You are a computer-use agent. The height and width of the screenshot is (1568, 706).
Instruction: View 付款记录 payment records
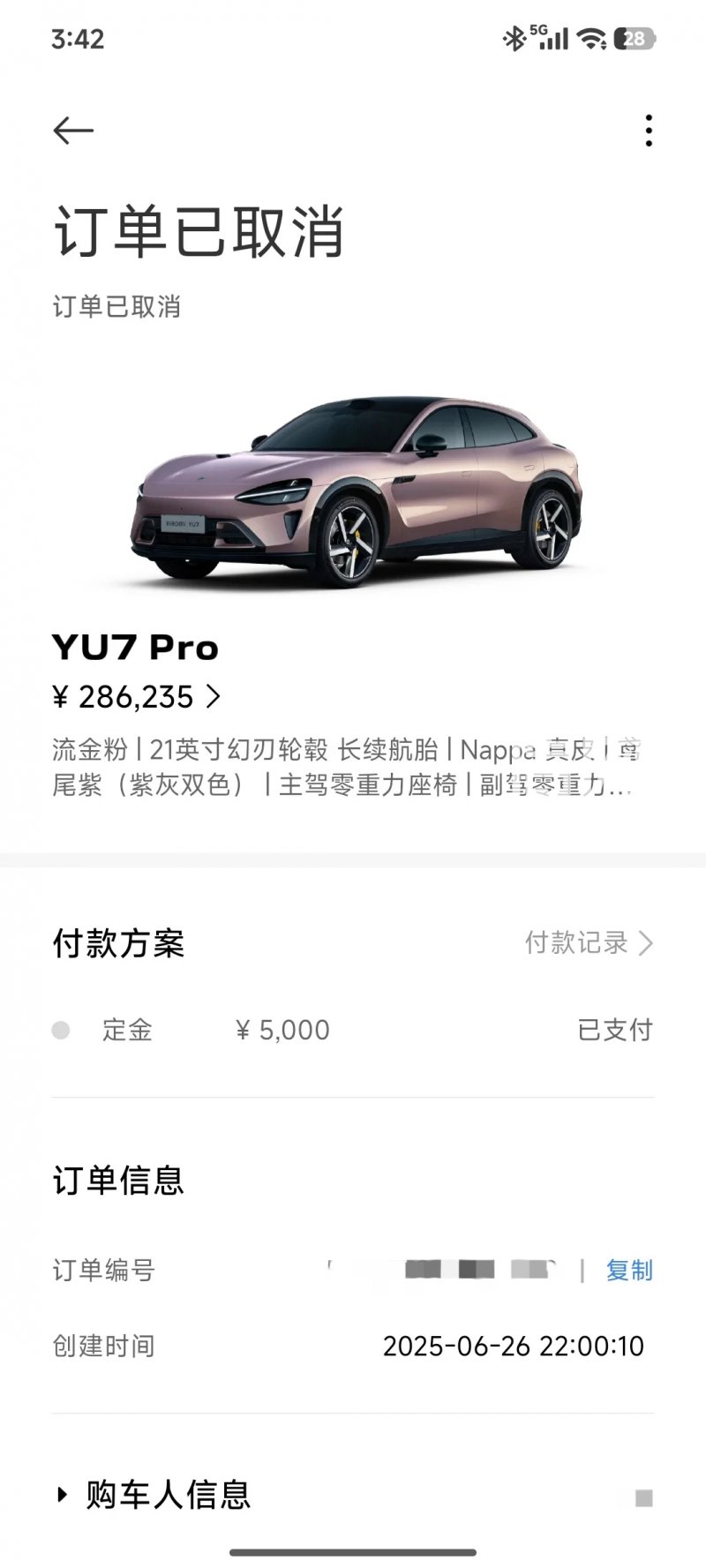point(589,942)
